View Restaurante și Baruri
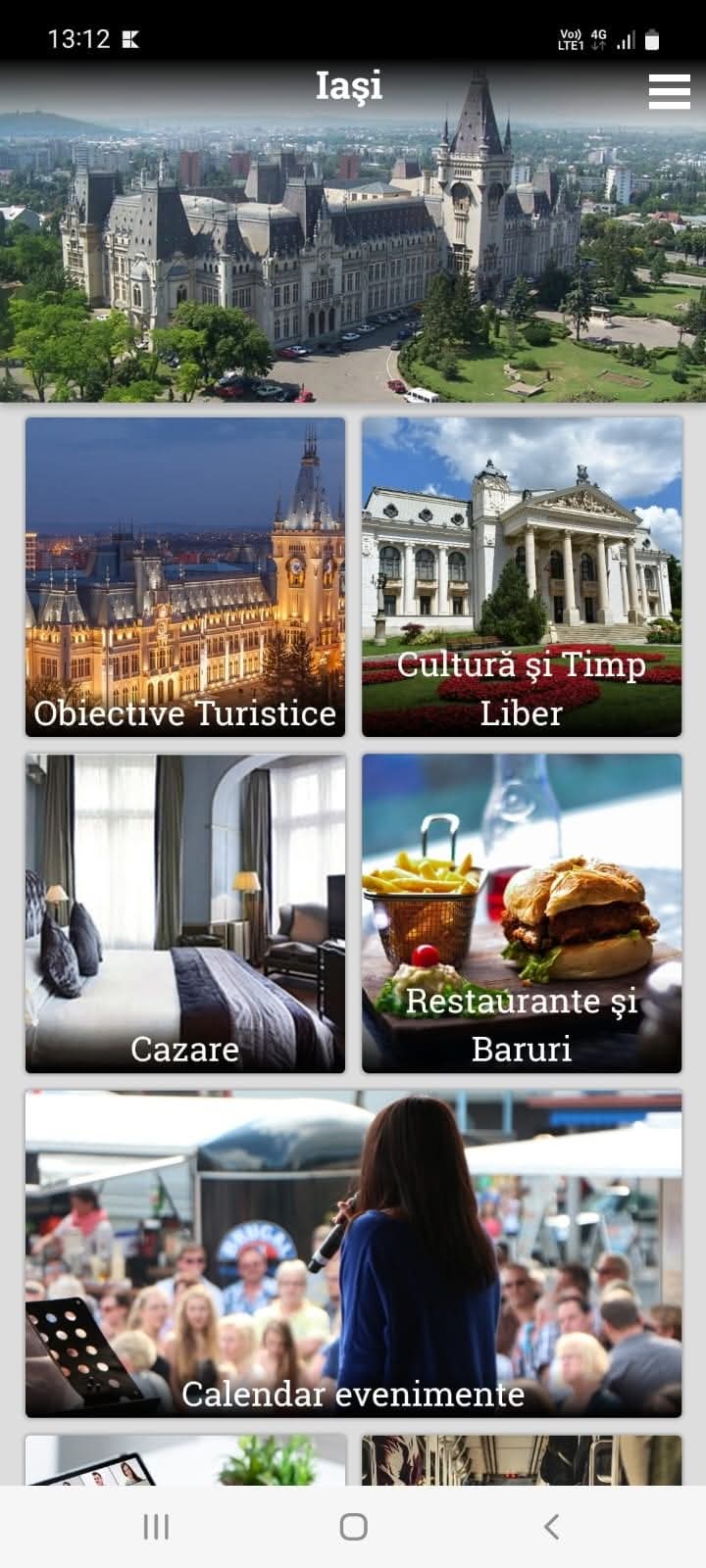 coord(522,913)
